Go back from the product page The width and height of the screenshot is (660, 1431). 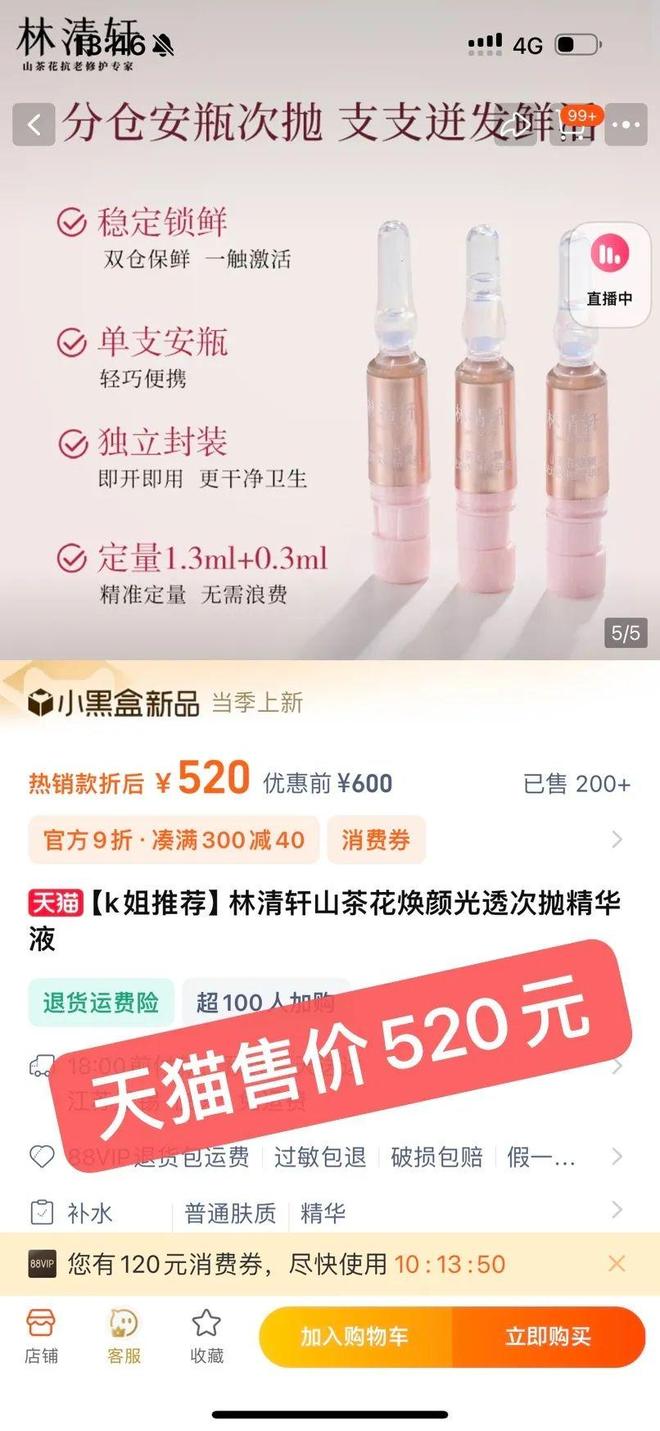click(x=34, y=125)
